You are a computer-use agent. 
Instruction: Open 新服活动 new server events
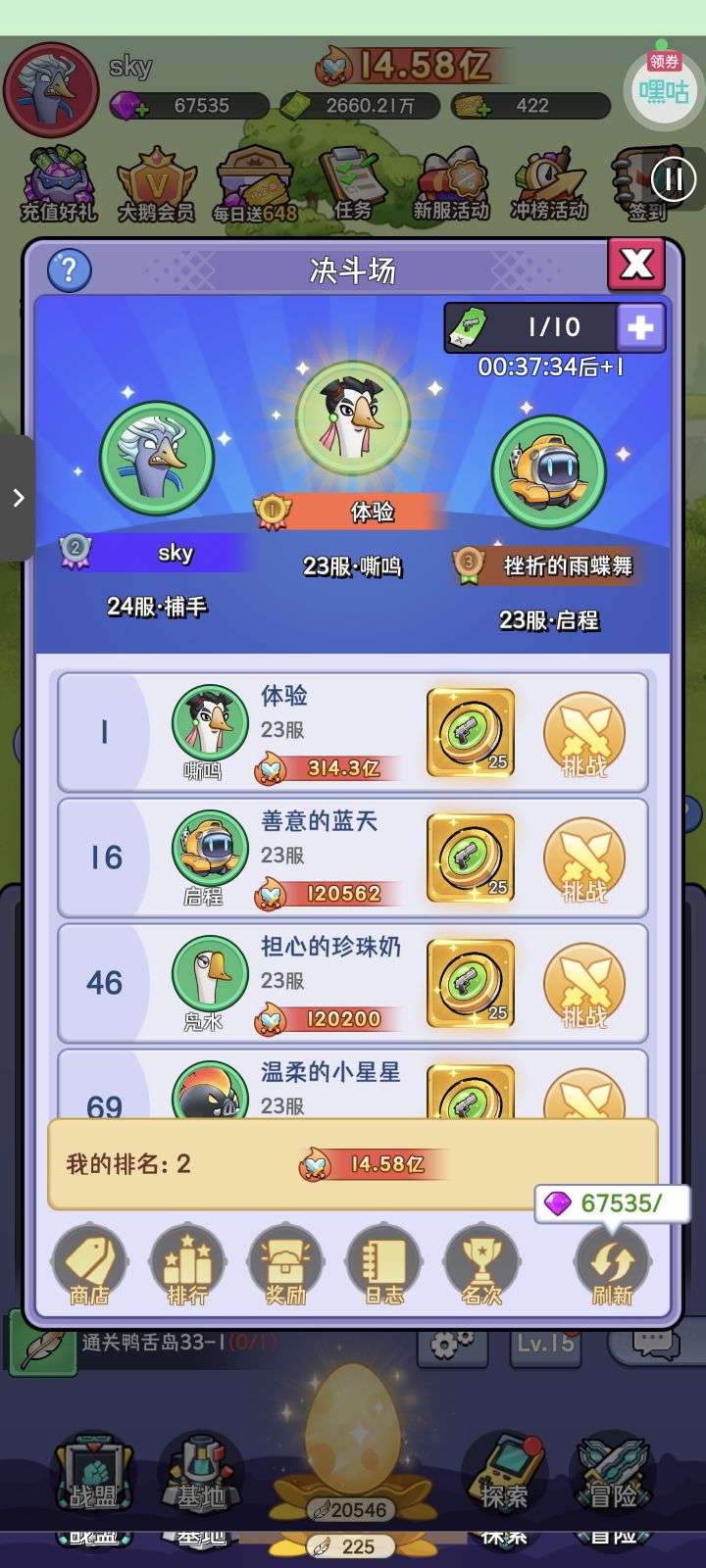[451, 184]
